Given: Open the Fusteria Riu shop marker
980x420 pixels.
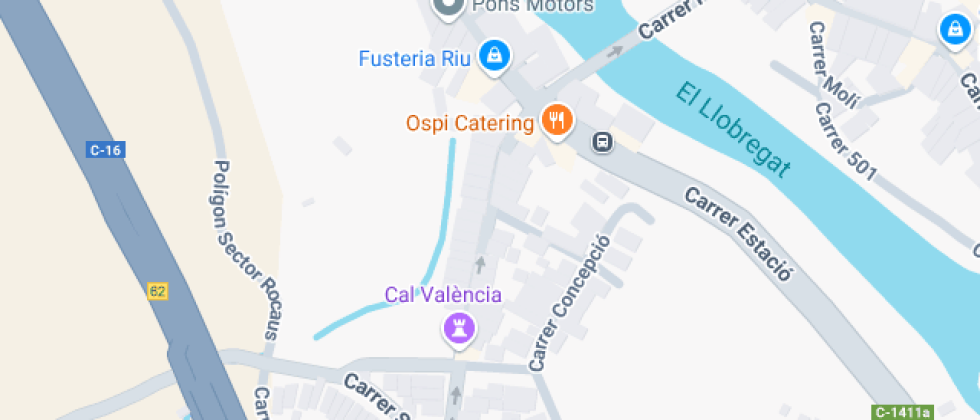Looking at the screenshot, I should tap(493, 56).
